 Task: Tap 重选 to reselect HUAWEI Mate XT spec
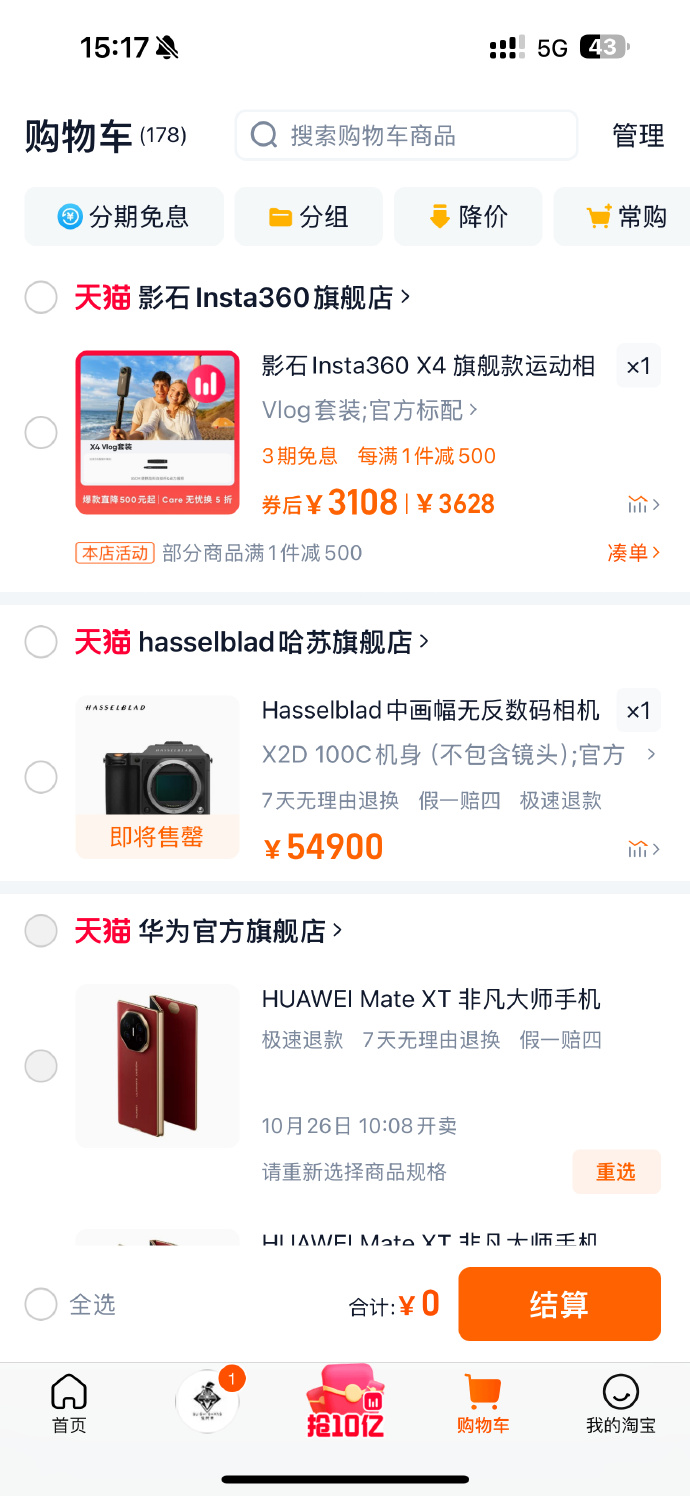pos(616,1172)
